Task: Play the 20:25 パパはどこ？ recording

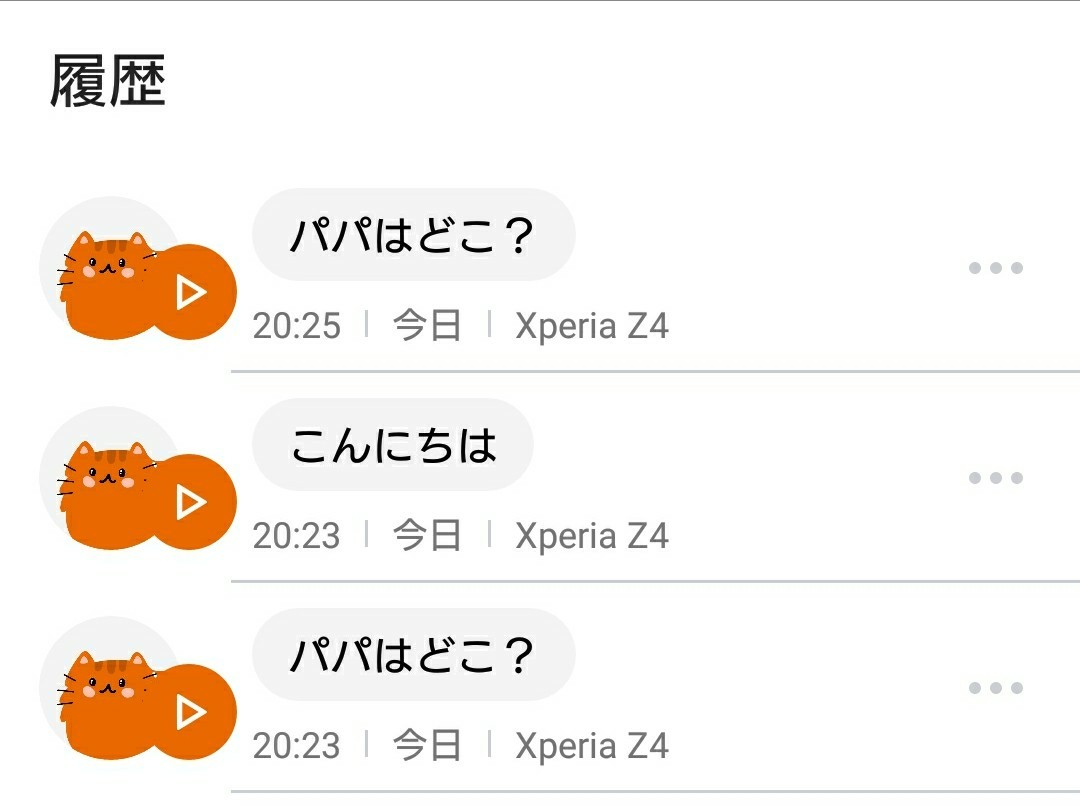Action: coord(188,292)
